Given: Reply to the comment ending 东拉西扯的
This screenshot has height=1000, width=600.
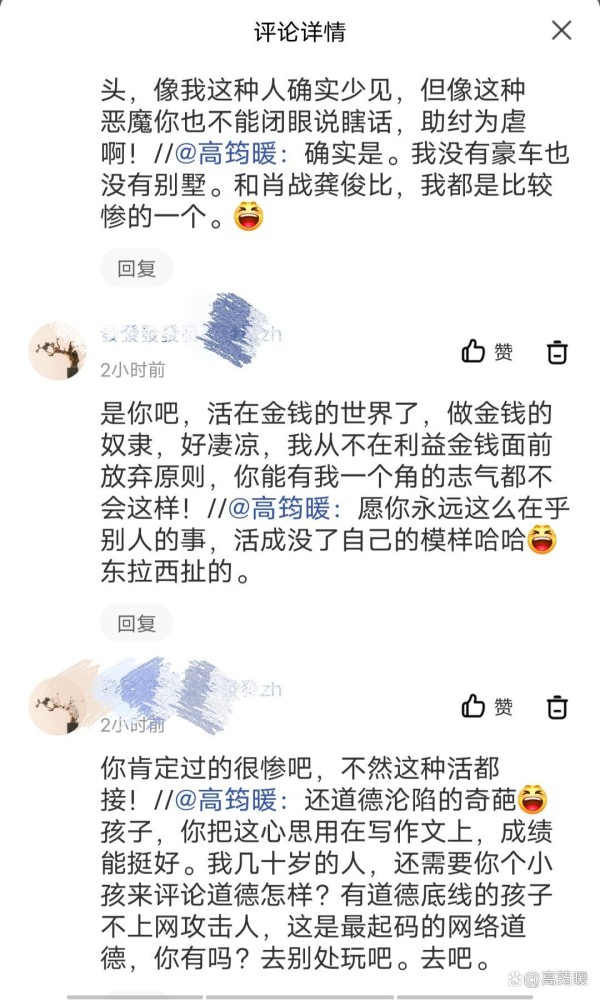Looking at the screenshot, I should click(x=136, y=623).
